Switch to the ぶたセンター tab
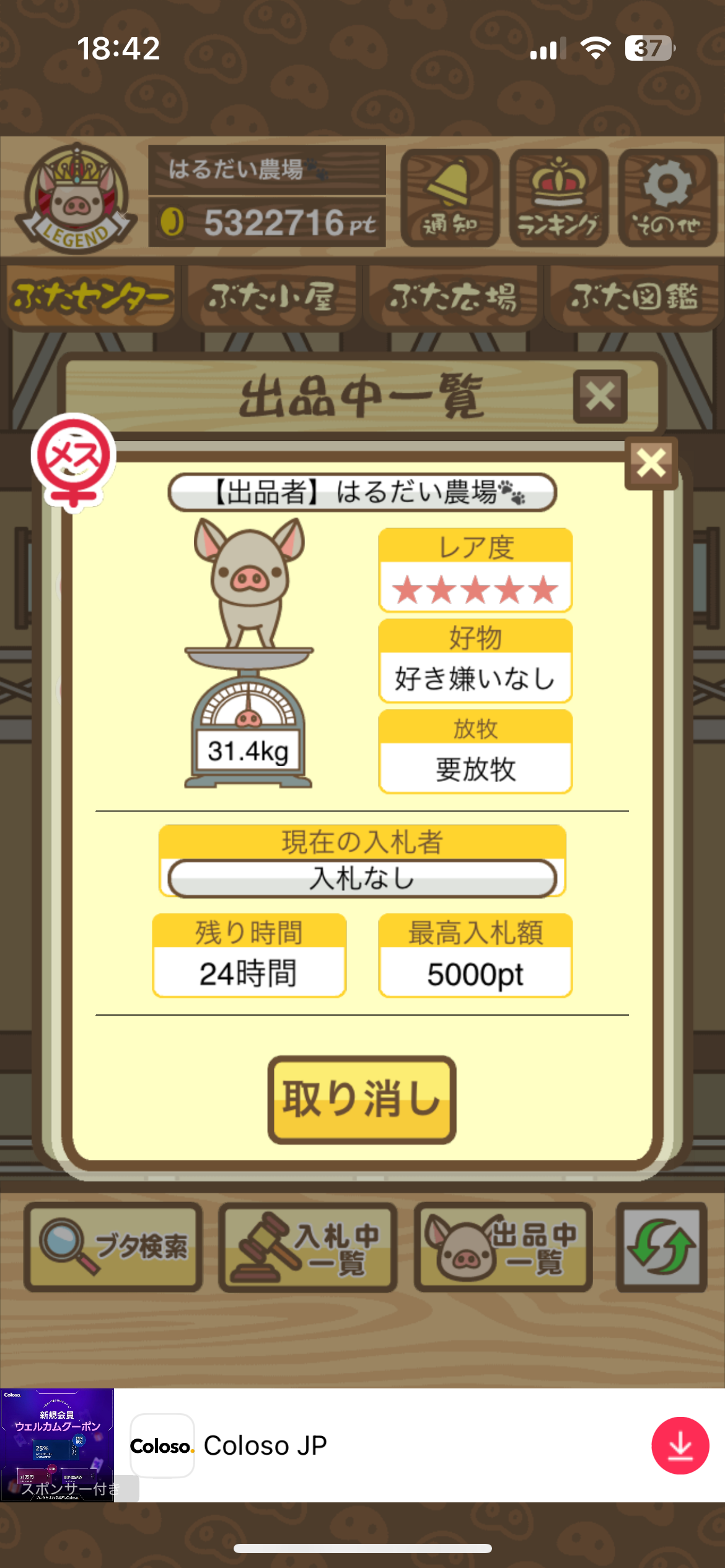 click(90, 297)
